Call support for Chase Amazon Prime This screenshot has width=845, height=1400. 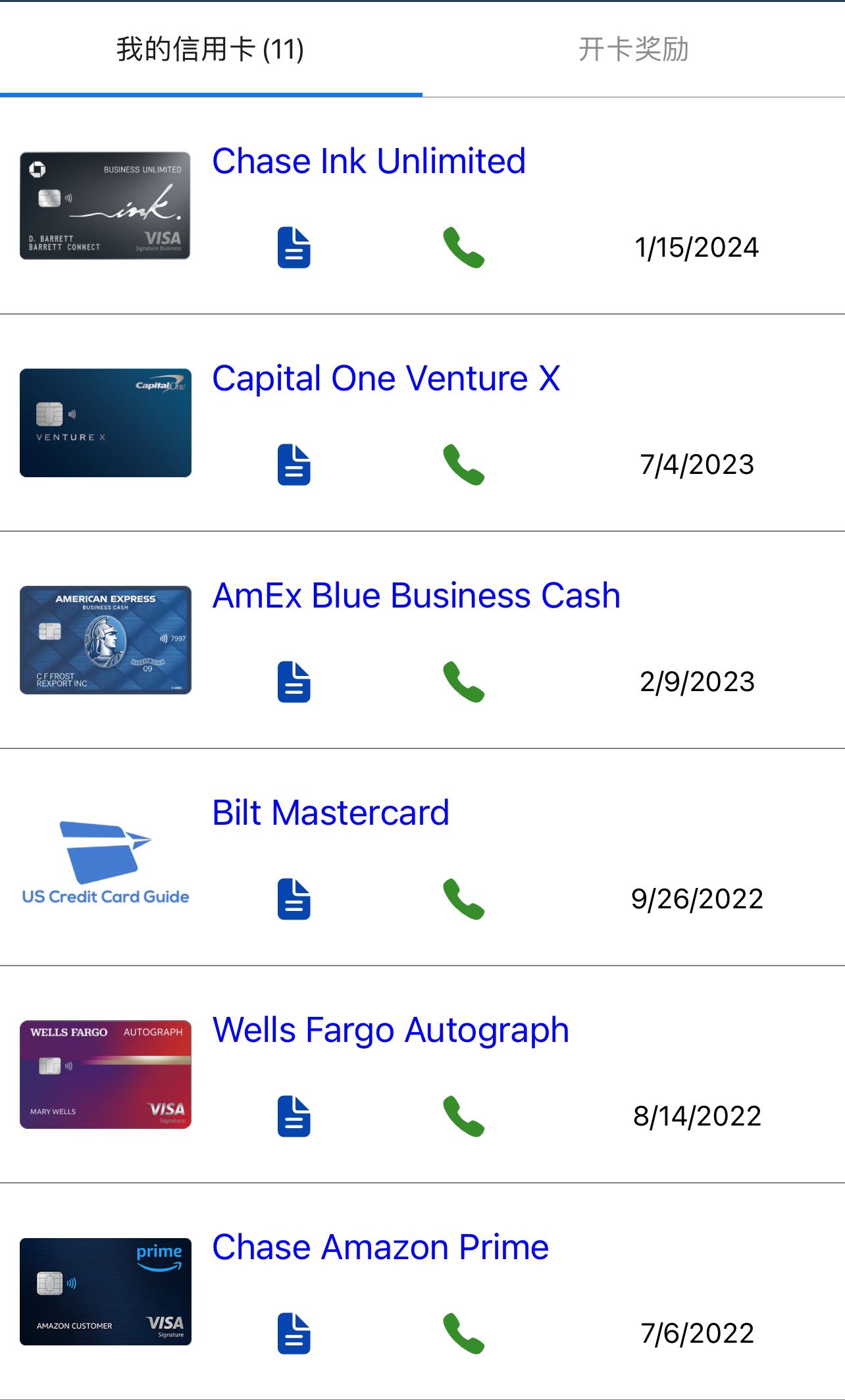463,1334
